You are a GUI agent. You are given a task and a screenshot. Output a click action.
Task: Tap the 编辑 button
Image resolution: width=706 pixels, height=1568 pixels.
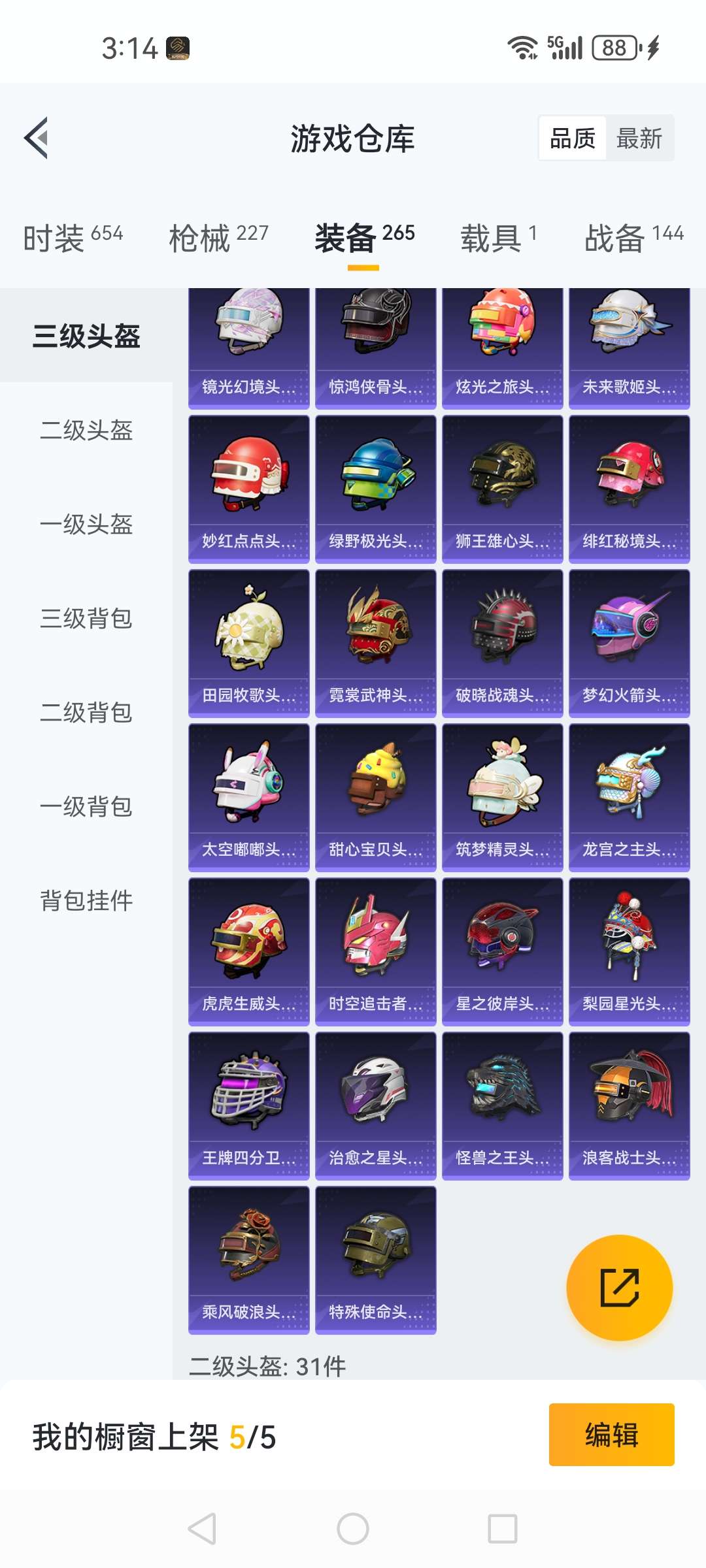611,1435
